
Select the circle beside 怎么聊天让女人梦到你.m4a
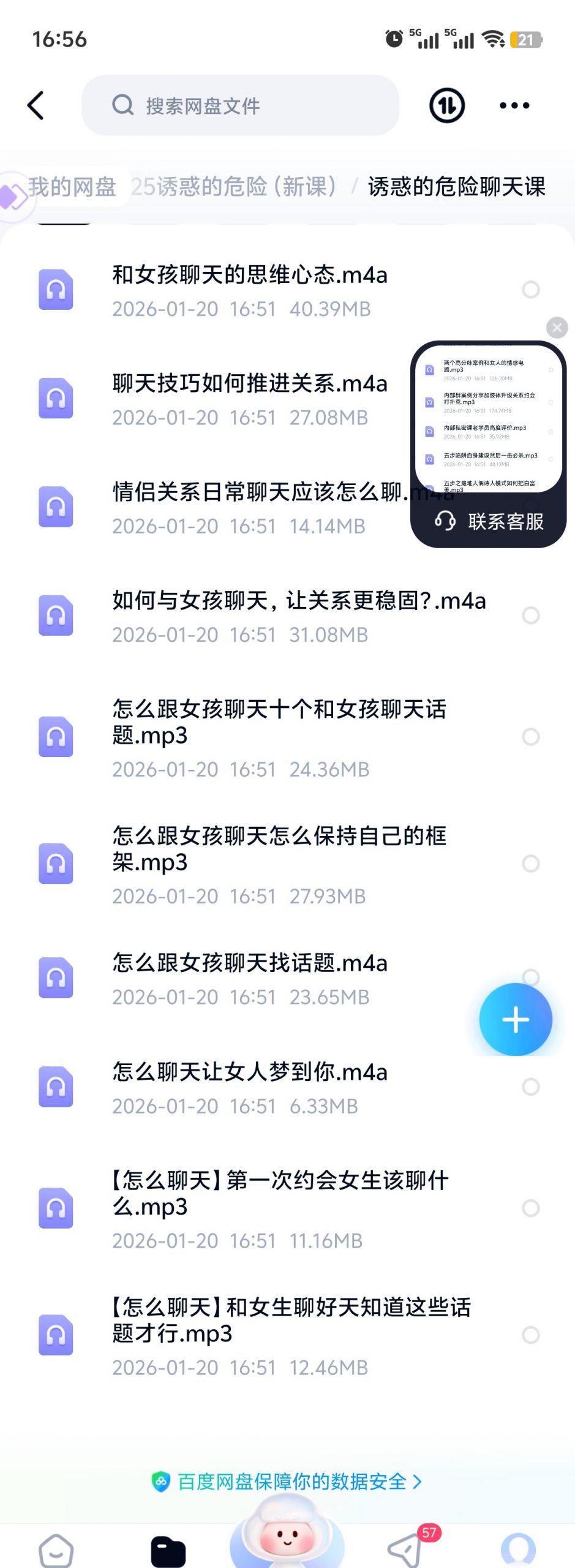point(530,1087)
